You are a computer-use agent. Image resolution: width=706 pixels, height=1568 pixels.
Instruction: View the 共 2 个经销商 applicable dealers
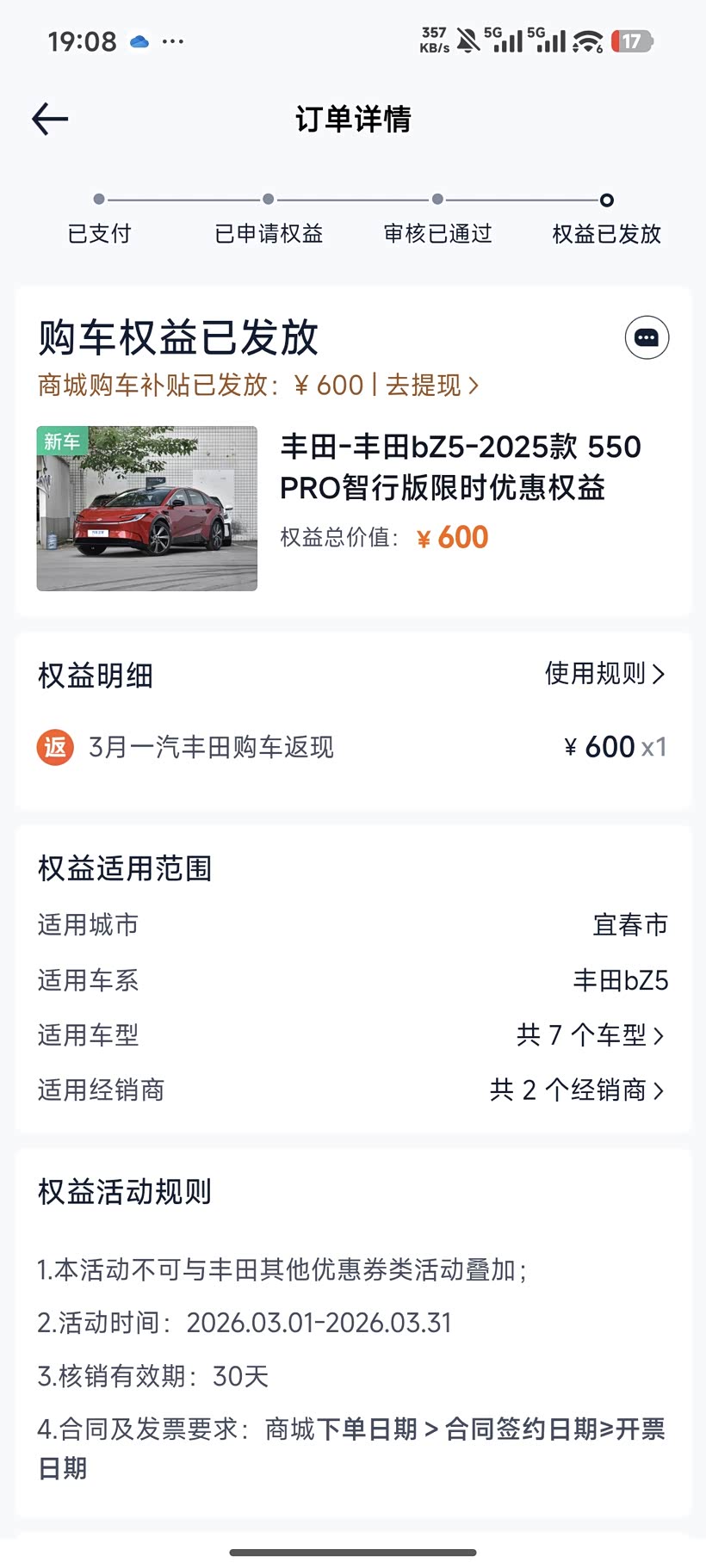[578, 1090]
